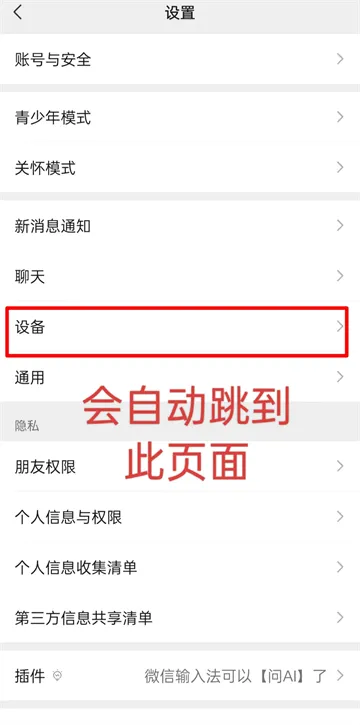Screen dimensions: 360x725
Task: Open the 插件 row
Action: click(x=180, y=676)
